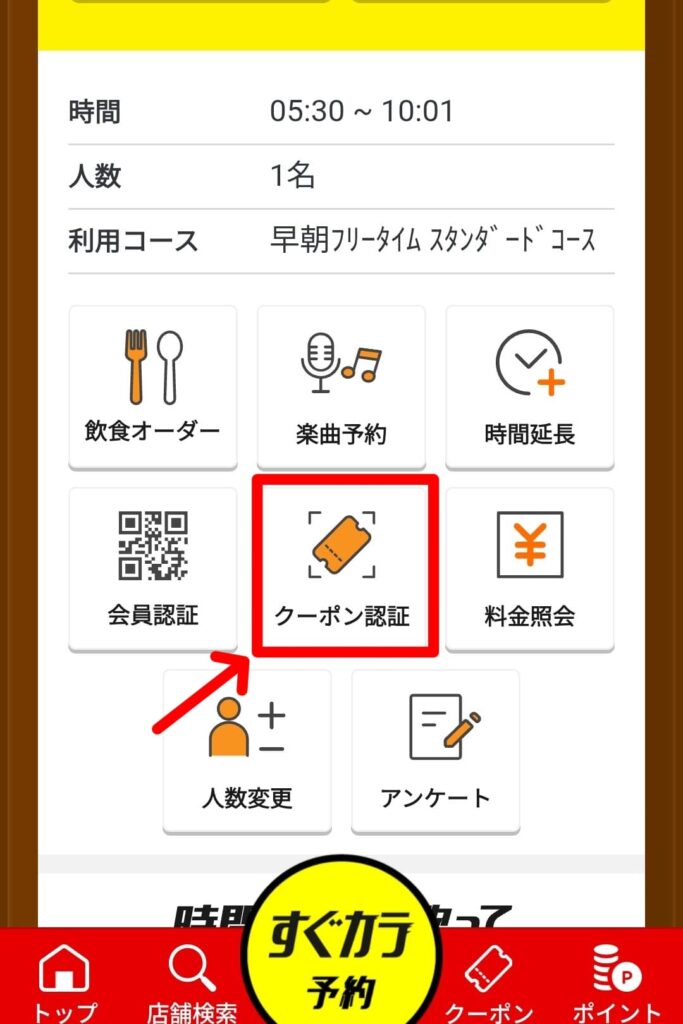Screen dimensions: 683x1024
Task: Open the アンケート survey
Action: pyautogui.click(x=435, y=751)
